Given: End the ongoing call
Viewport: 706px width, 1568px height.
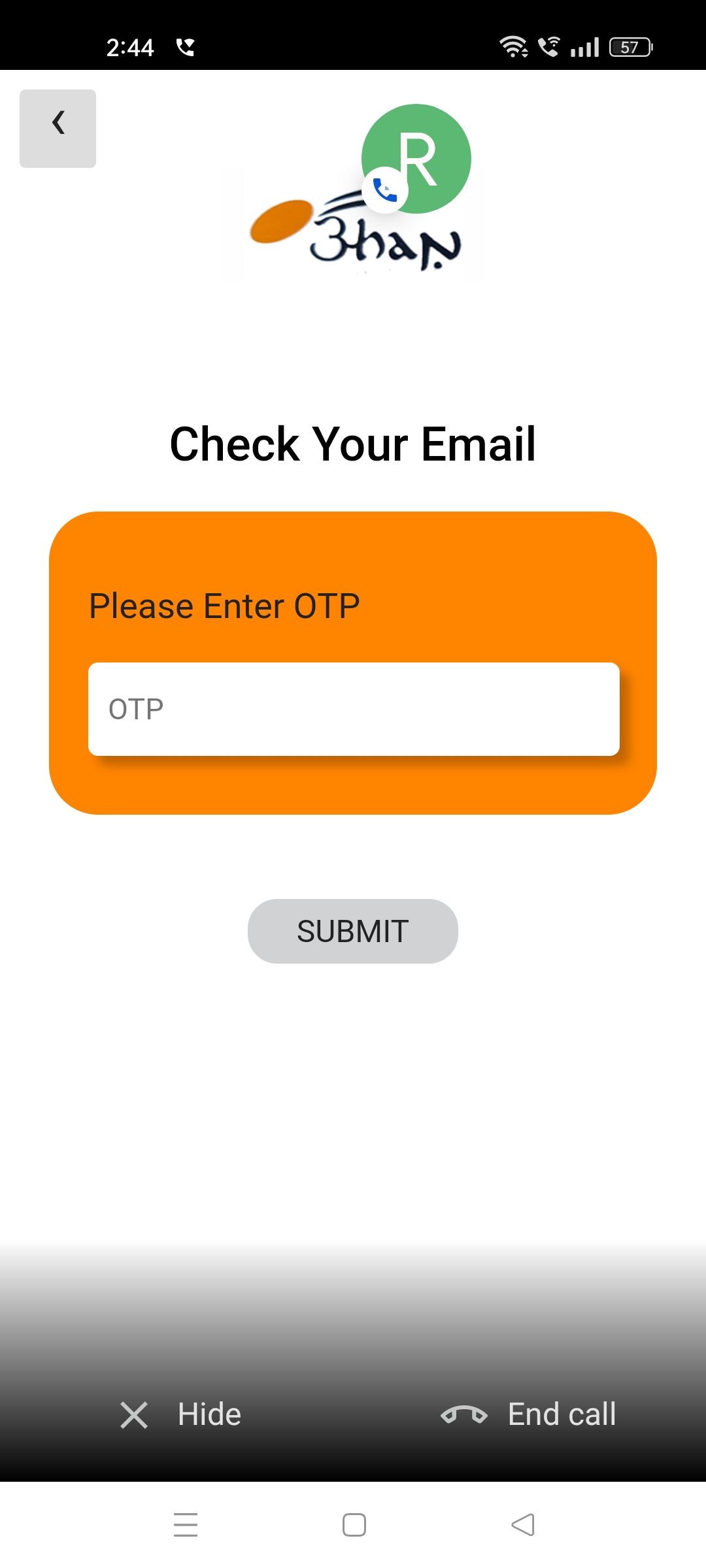Looking at the screenshot, I should [x=528, y=1414].
